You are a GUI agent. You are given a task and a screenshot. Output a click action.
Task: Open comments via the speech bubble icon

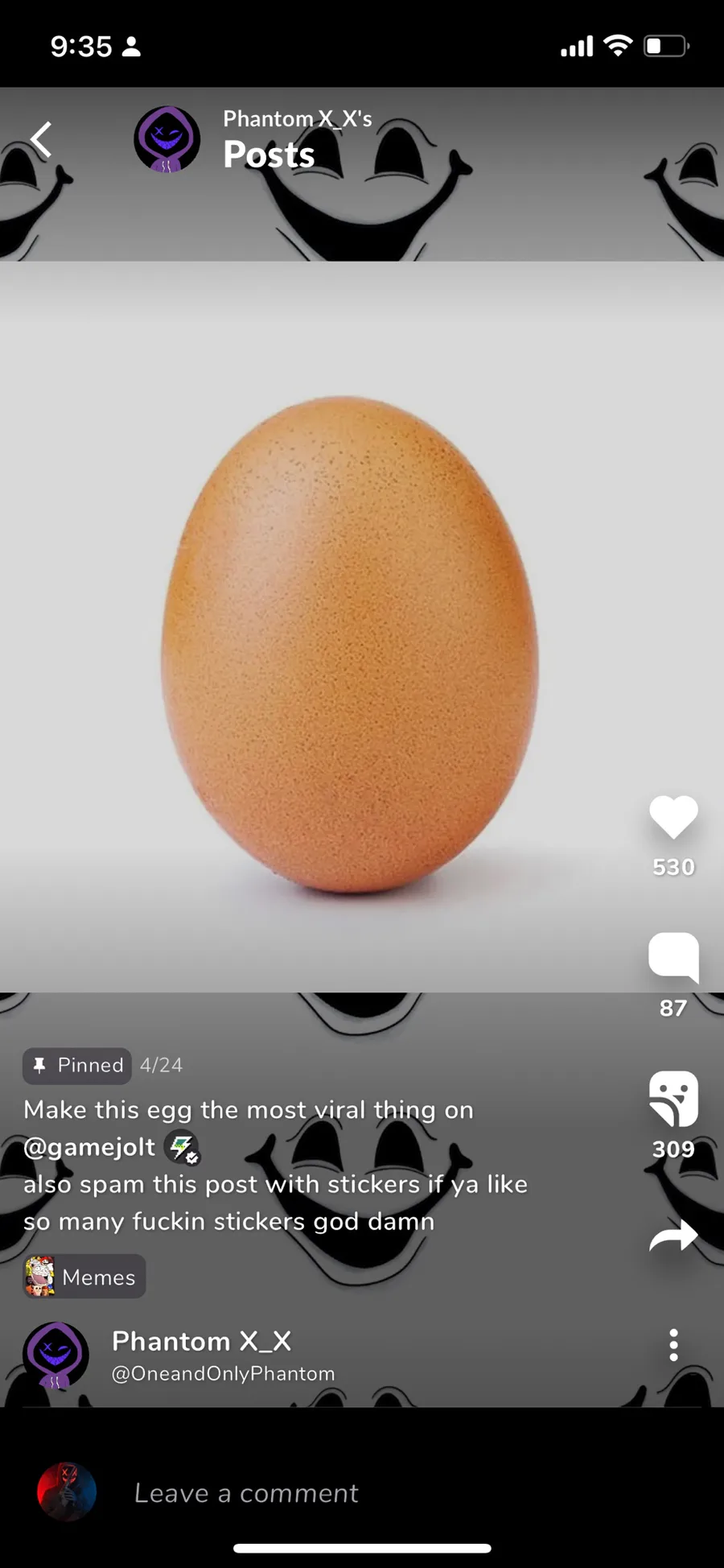pyautogui.click(x=673, y=956)
